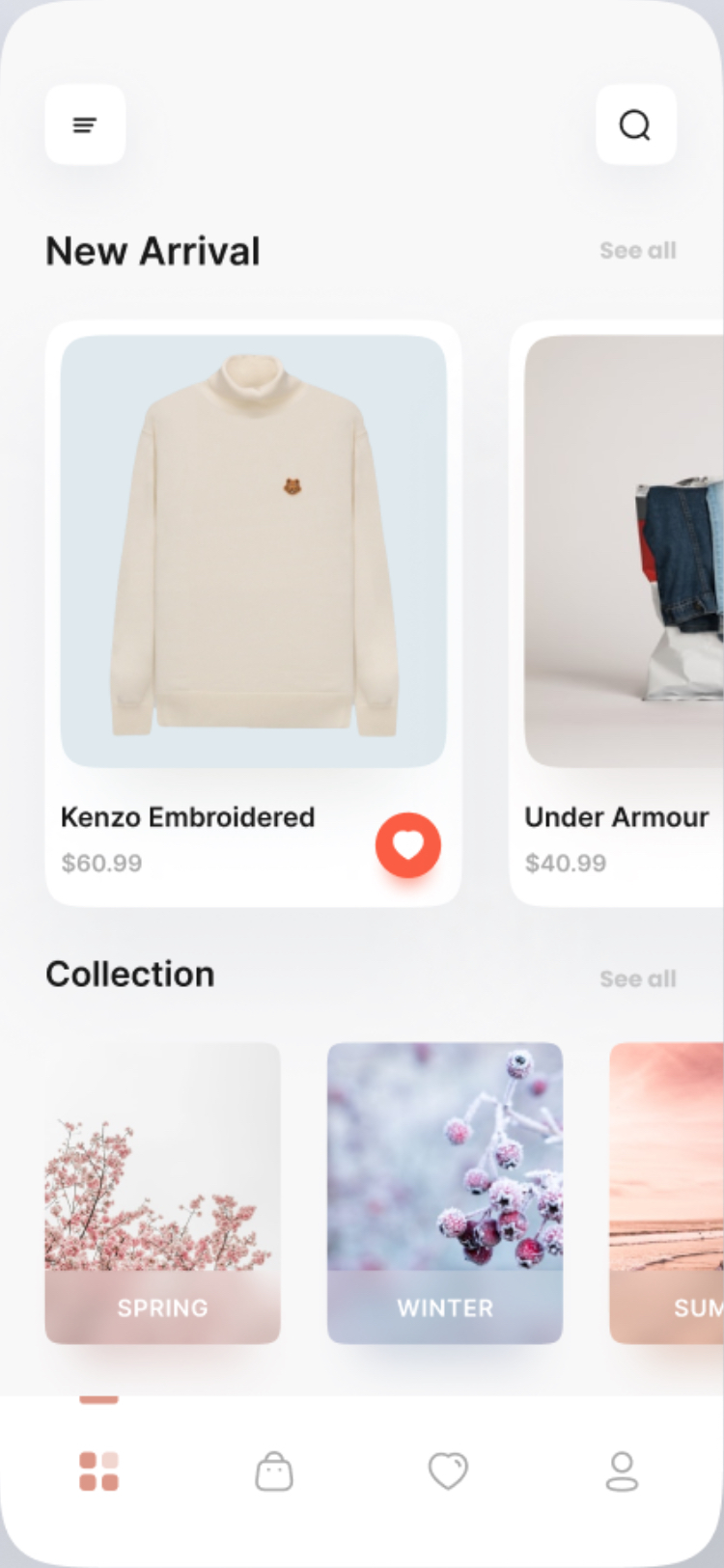Open the Spring collection

[x=162, y=1193]
